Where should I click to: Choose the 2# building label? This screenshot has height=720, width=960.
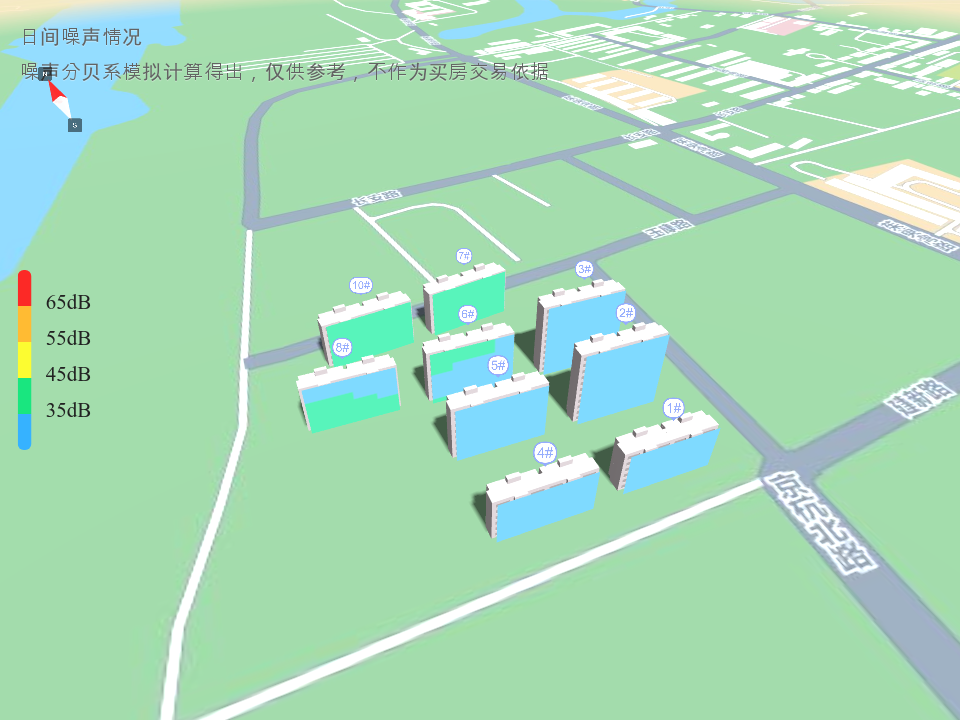(626, 313)
